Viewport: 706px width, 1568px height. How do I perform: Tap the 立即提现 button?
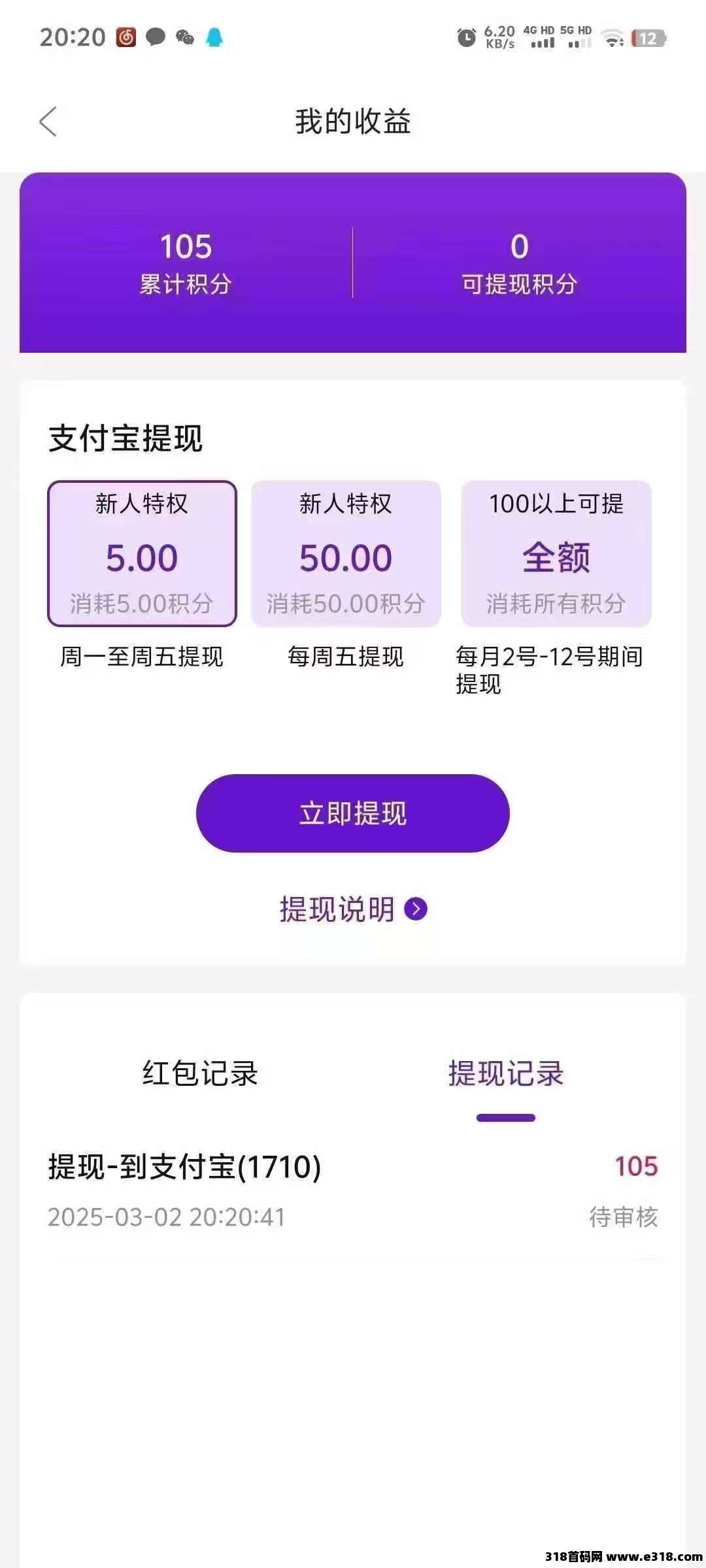tap(352, 813)
